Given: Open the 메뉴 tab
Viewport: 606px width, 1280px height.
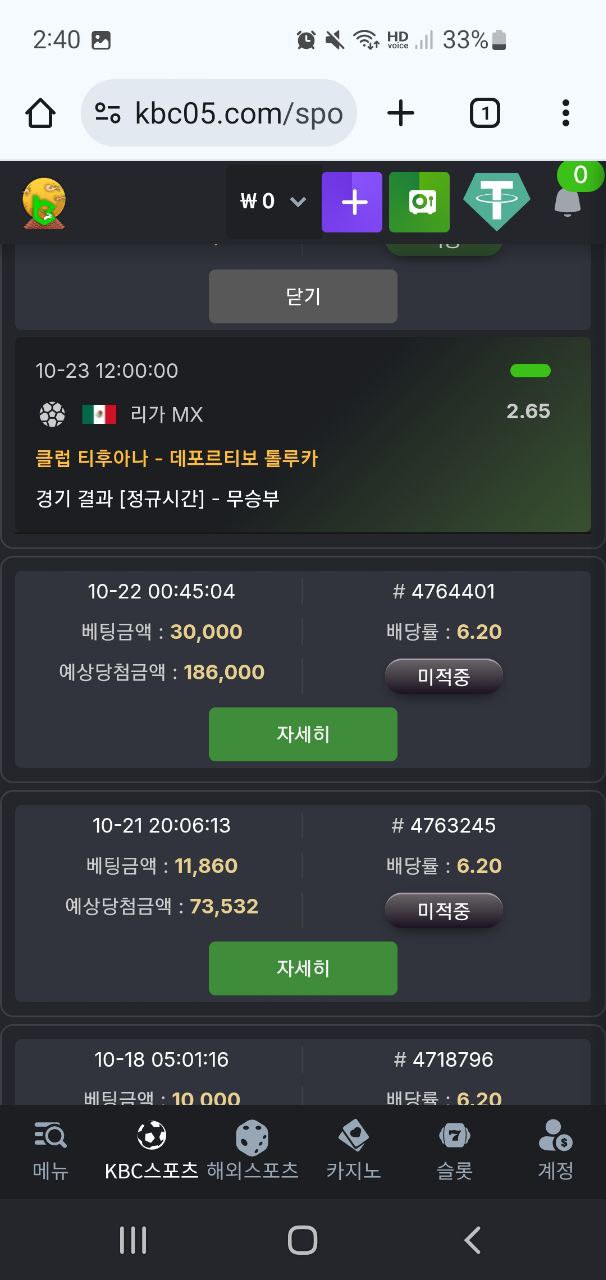Looking at the screenshot, I should pos(50,1151).
